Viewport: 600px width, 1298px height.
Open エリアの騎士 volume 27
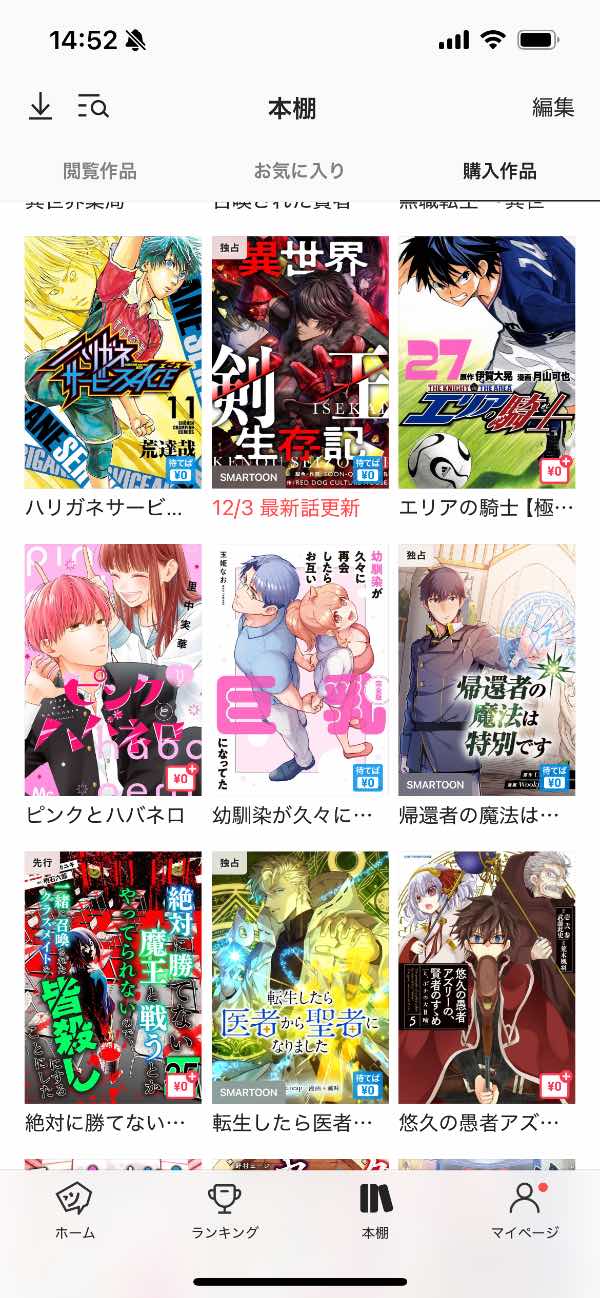487,362
